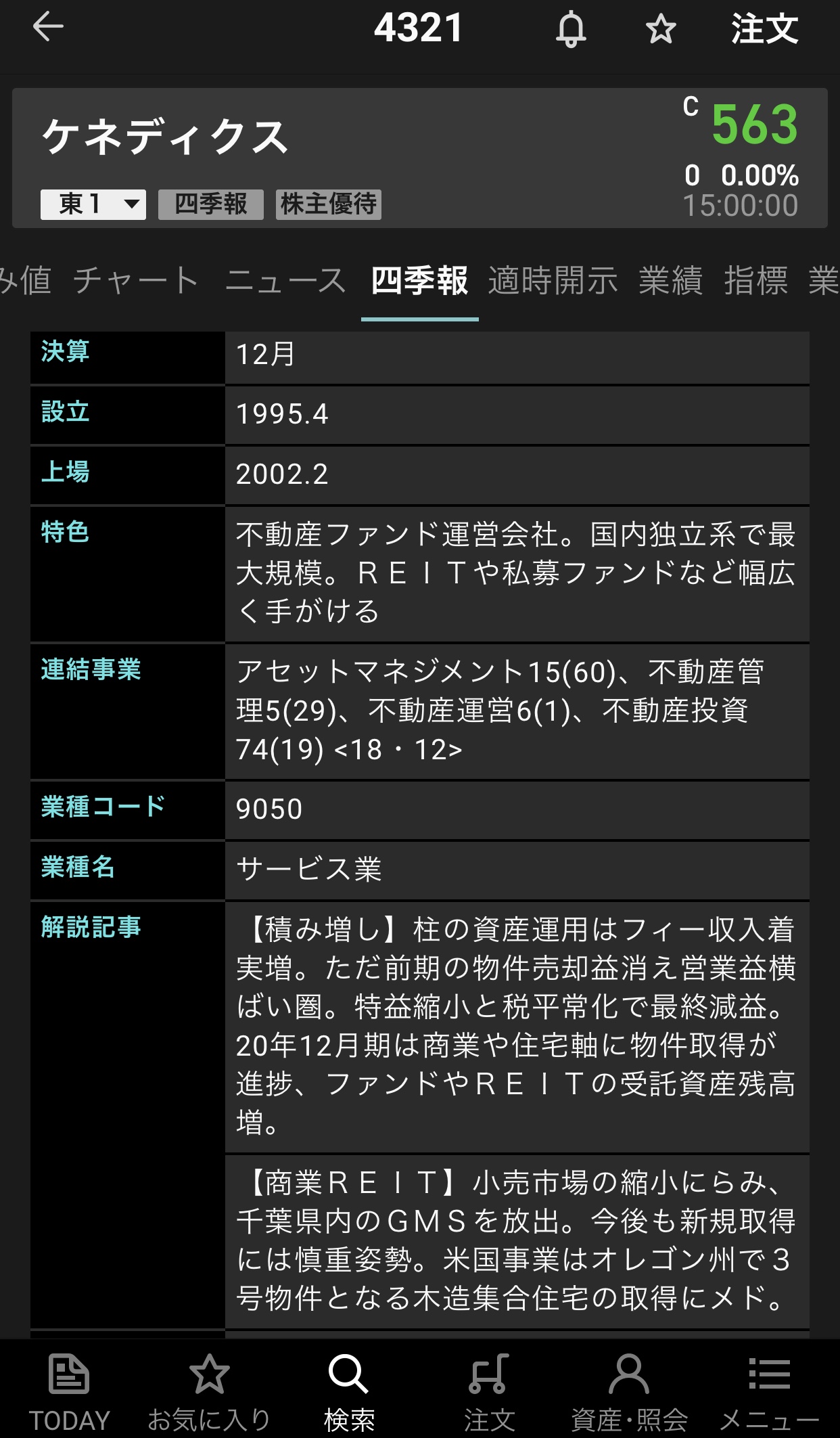Switch to the 適時開示 tab

click(x=553, y=280)
